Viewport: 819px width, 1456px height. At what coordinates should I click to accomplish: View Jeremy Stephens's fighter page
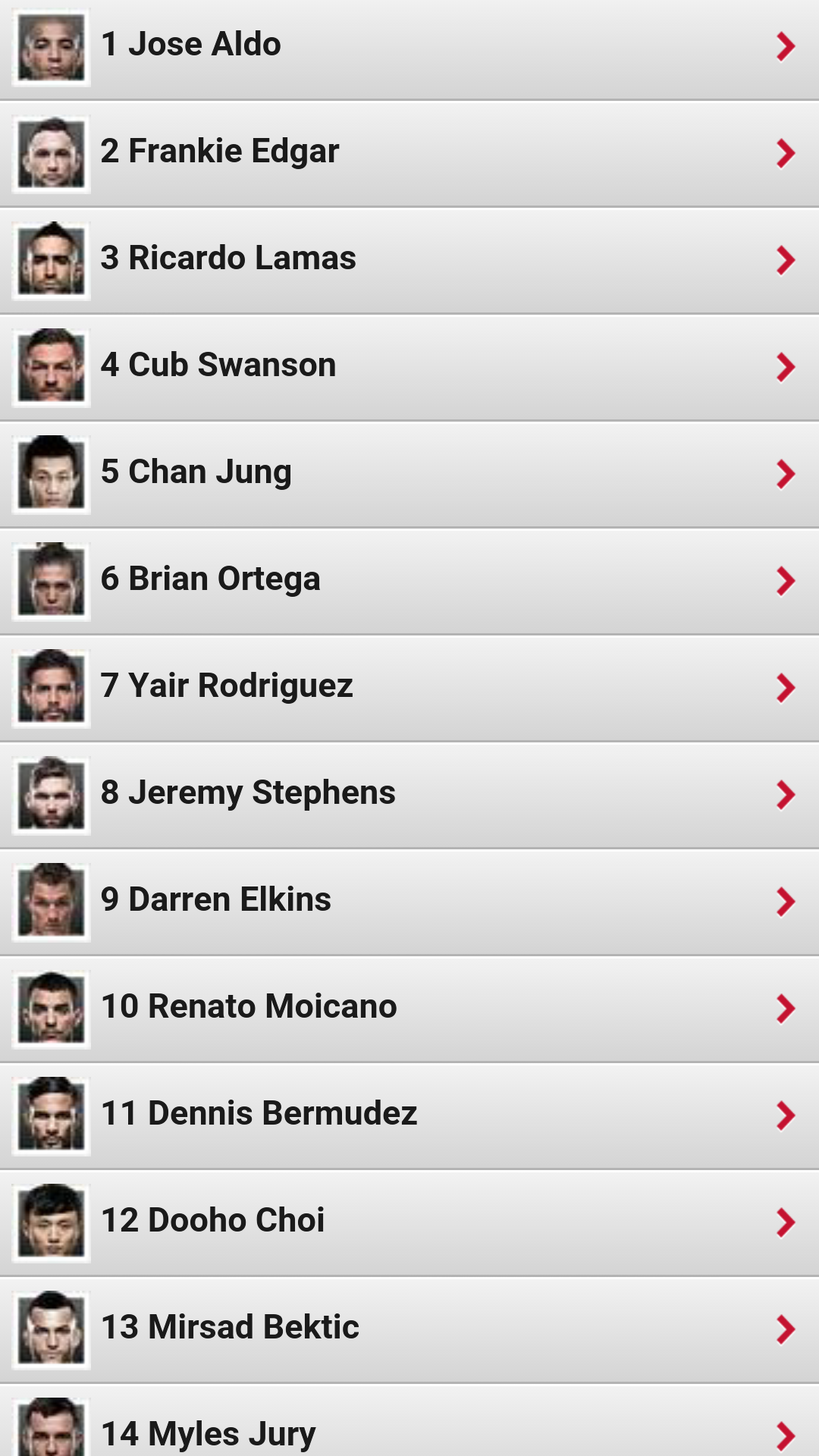pyautogui.click(x=409, y=794)
